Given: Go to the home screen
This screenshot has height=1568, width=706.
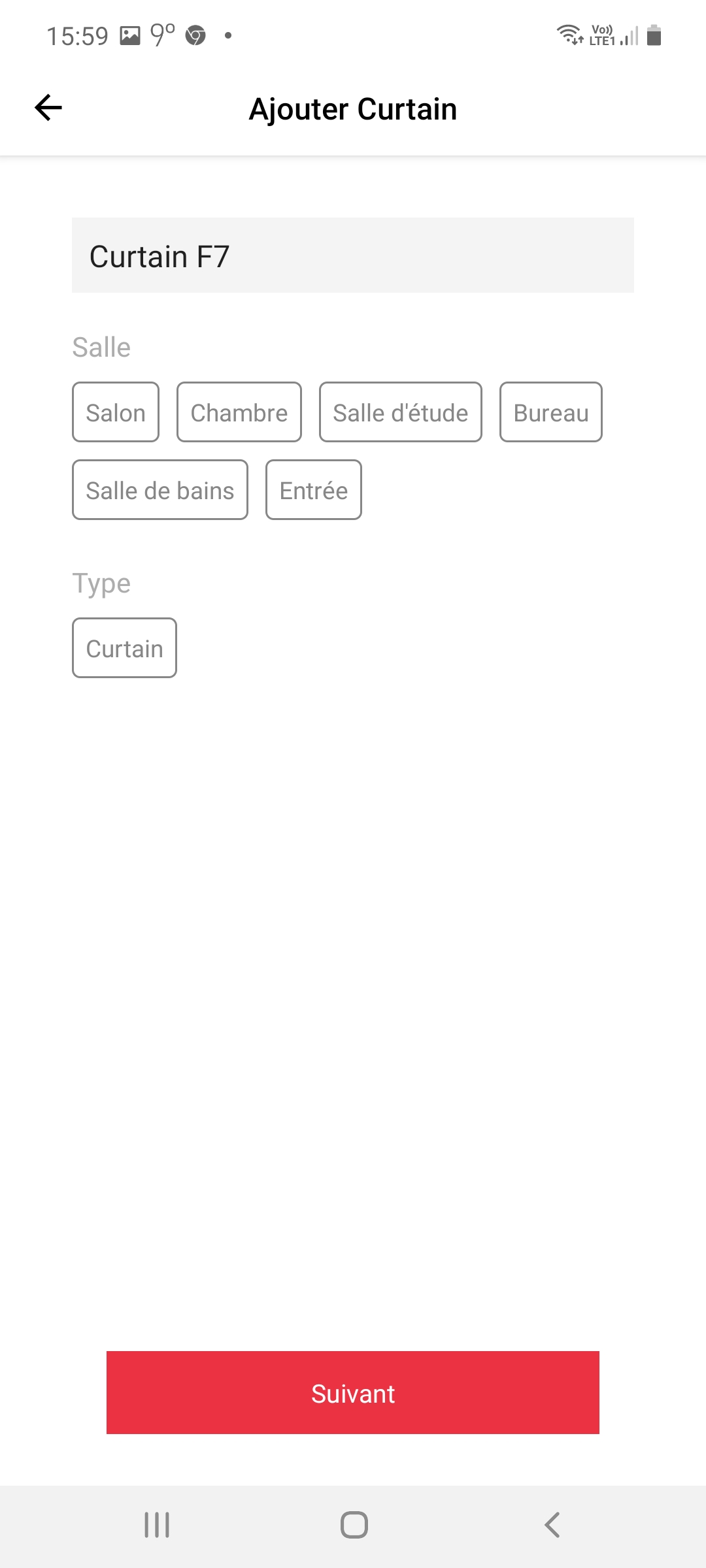Looking at the screenshot, I should click(354, 1525).
